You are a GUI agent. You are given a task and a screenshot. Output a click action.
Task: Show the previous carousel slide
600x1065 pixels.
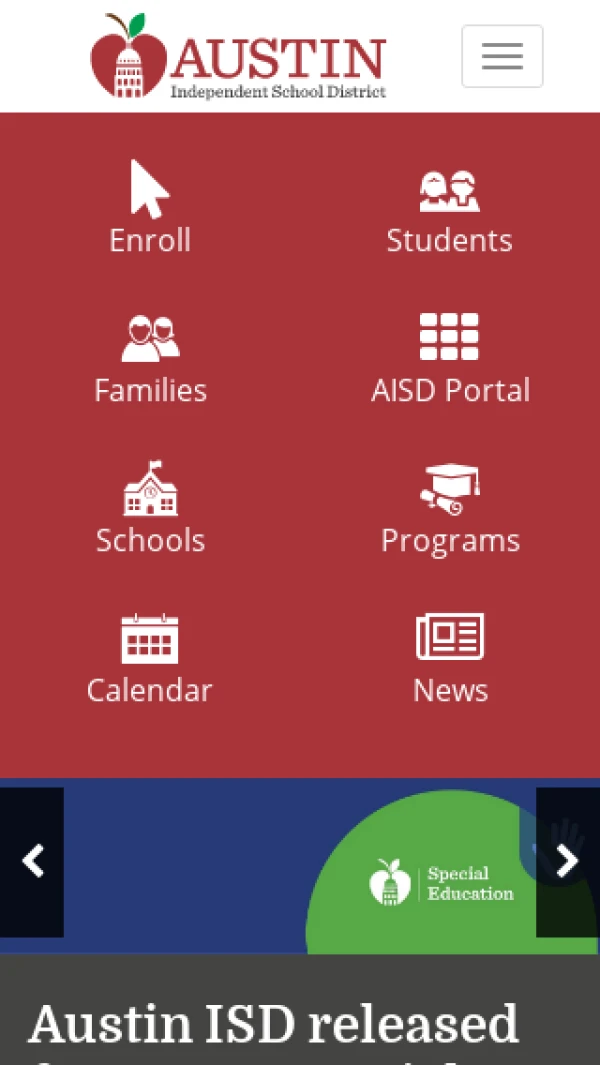(32, 862)
